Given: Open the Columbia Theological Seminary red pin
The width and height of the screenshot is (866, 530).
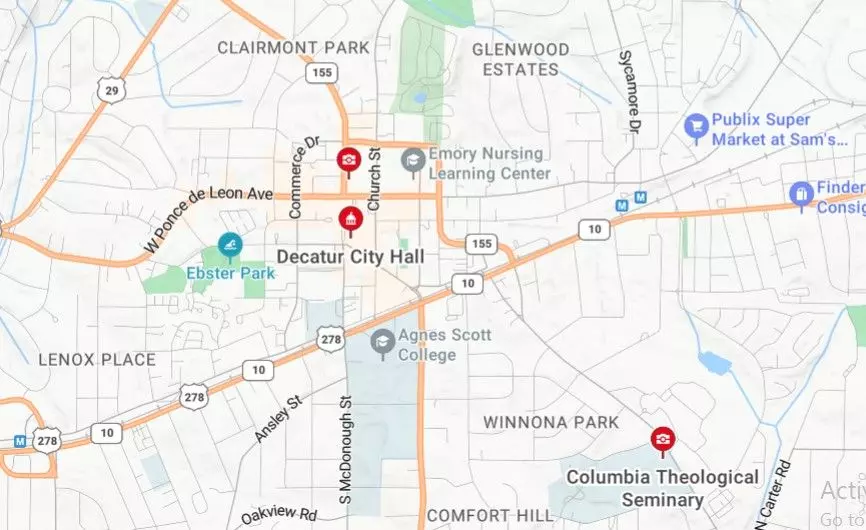Looking at the screenshot, I should pyautogui.click(x=661, y=438).
